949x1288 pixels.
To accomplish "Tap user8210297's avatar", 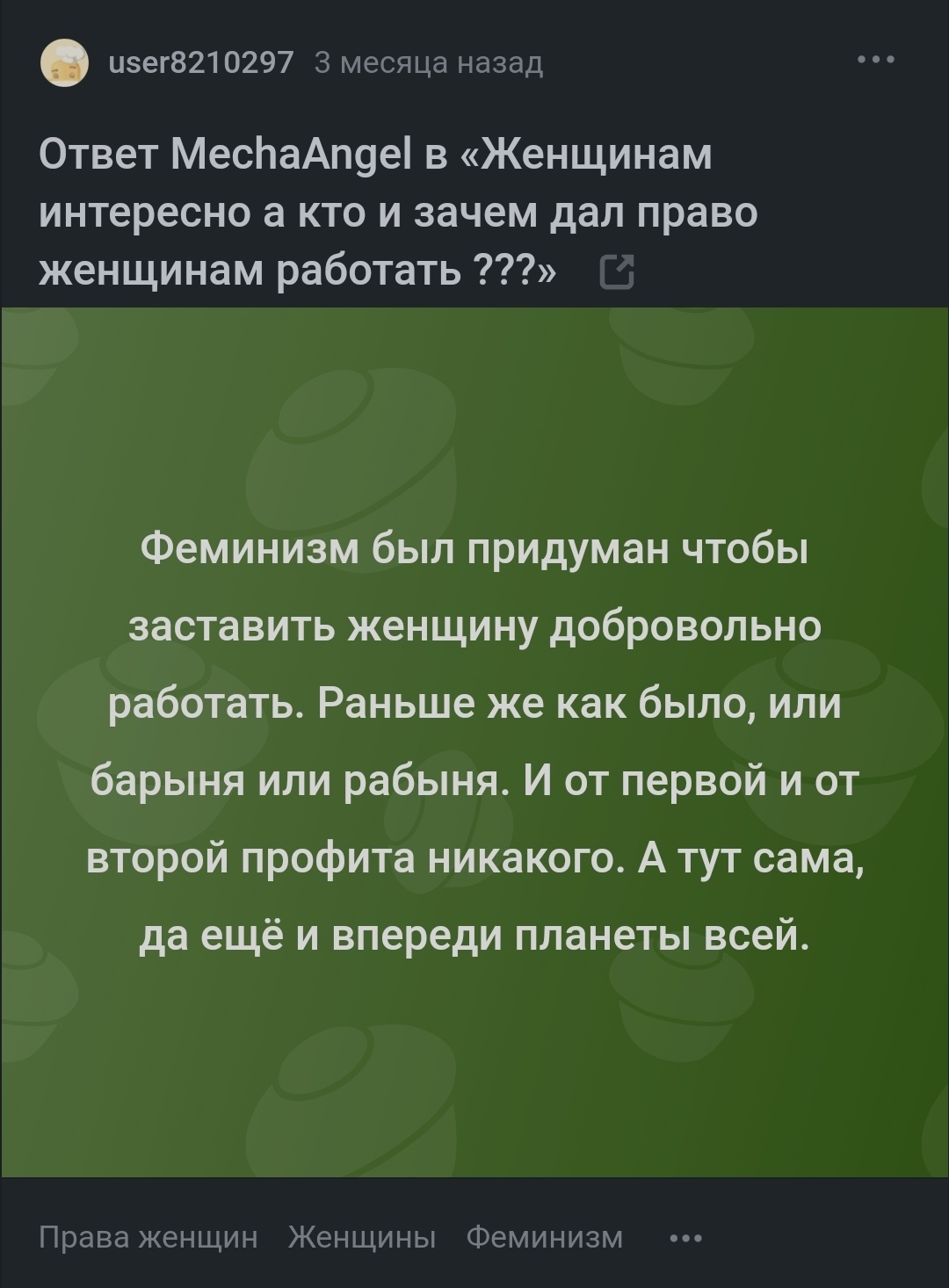I will [64, 63].
